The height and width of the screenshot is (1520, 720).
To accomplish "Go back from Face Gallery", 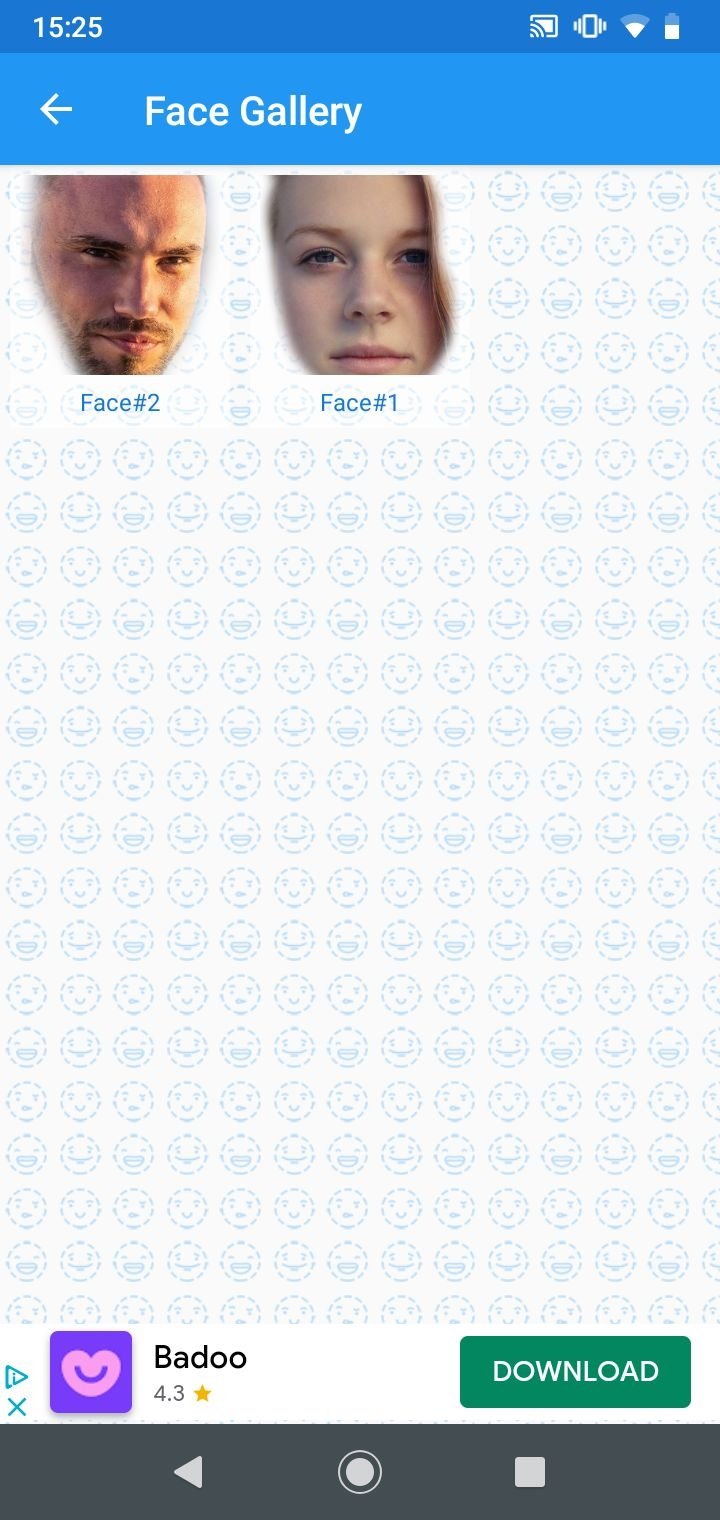I will (56, 110).
